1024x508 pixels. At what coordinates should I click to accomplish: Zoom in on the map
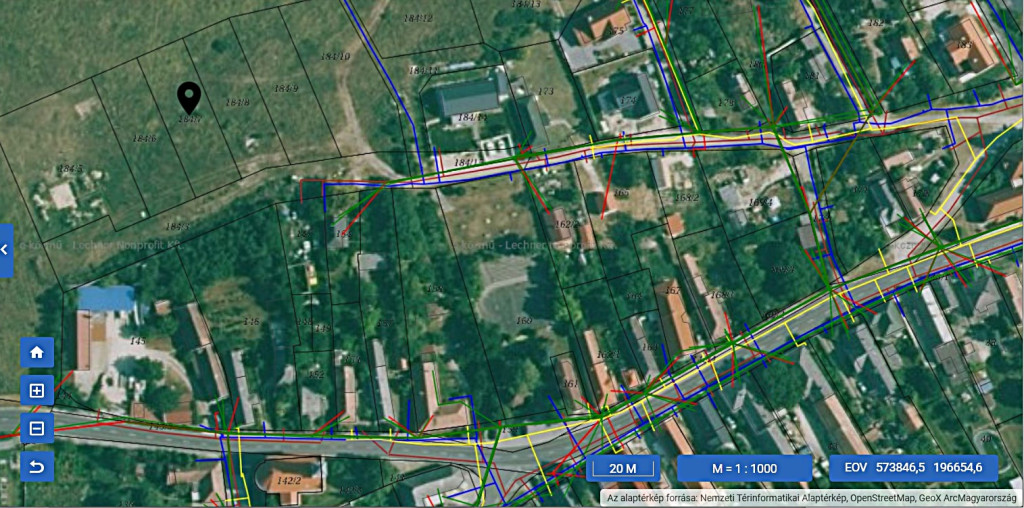(x=37, y=391)
